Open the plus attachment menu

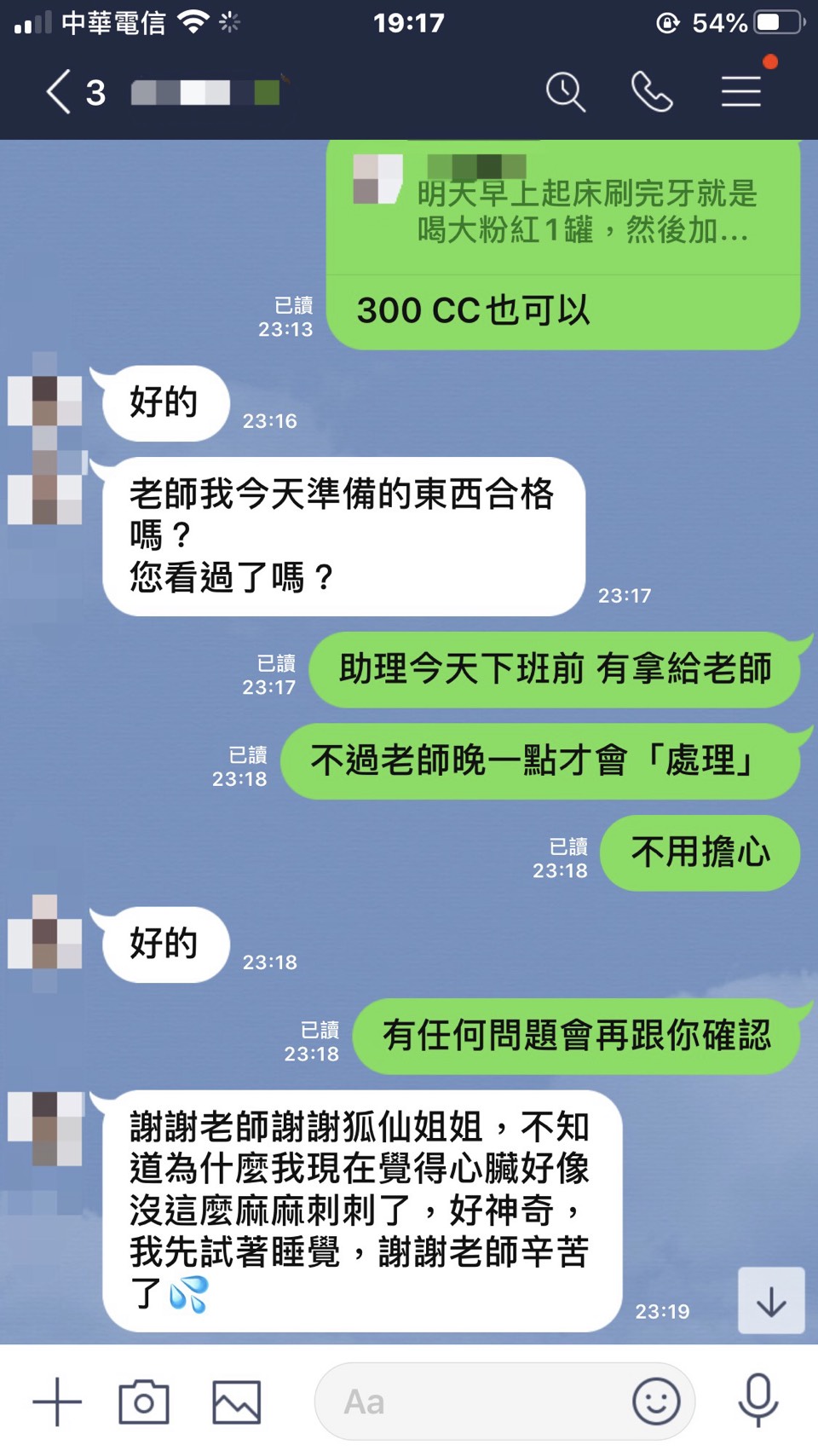(x=57, y=1401)
